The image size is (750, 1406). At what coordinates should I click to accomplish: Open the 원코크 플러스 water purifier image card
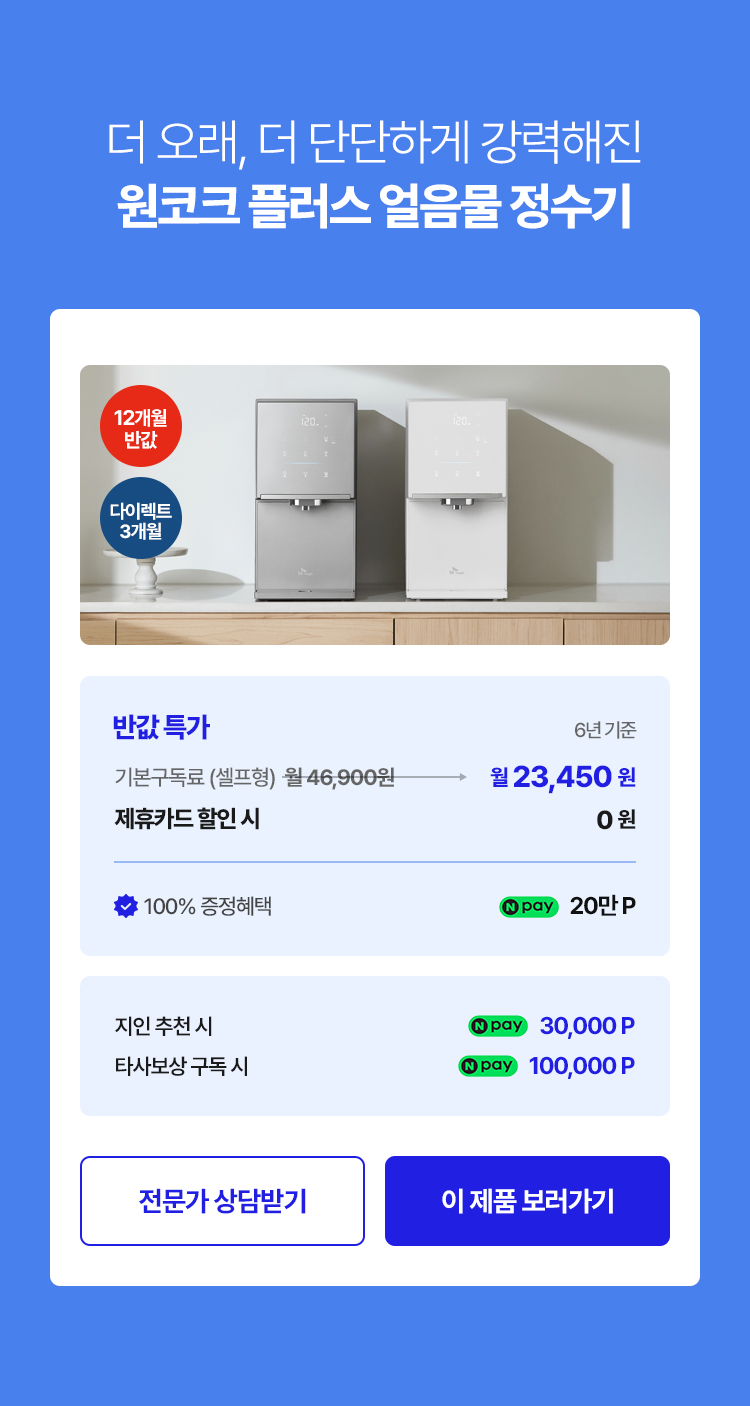pos(375,505)
